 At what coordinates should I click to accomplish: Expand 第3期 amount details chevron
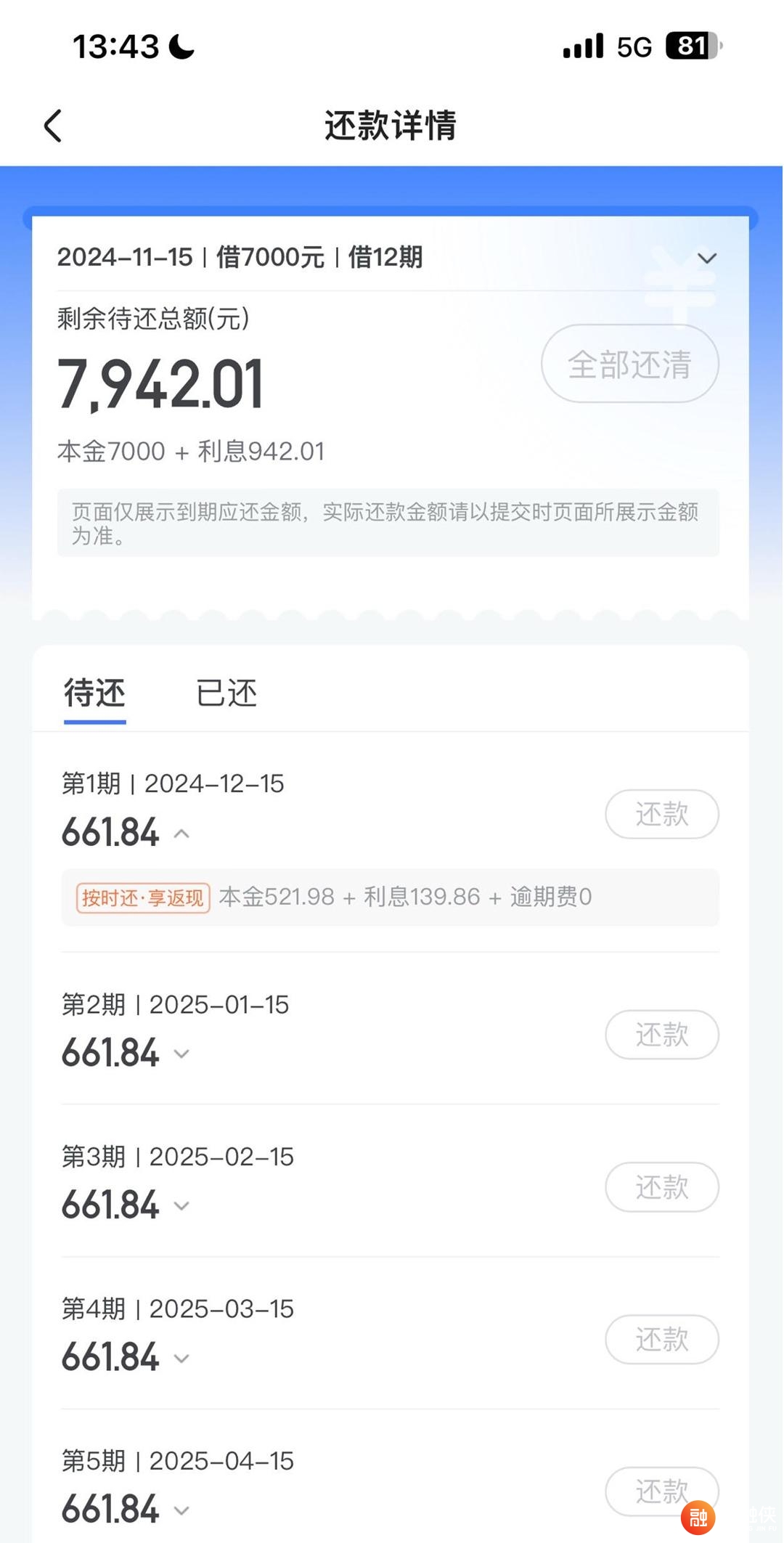[x=182, y=1206]
